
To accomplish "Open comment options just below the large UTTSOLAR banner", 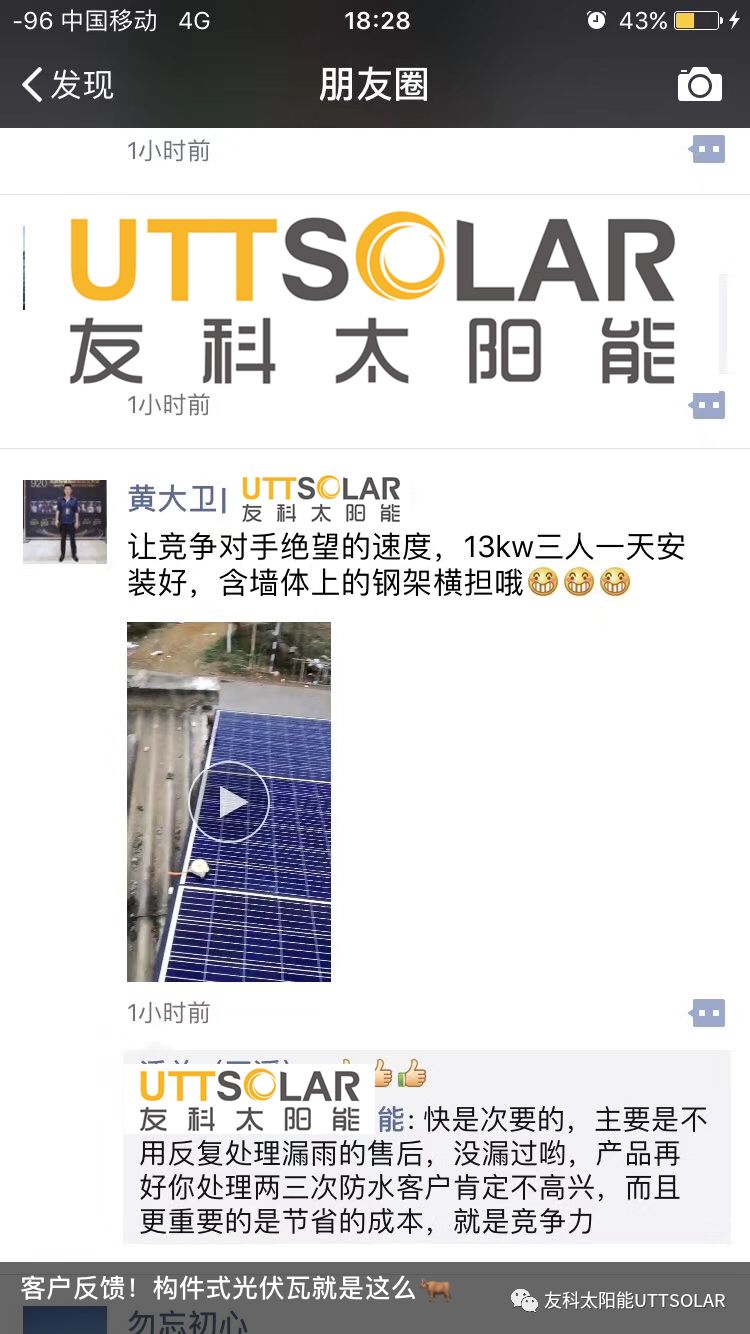I will tap(707, 405).
